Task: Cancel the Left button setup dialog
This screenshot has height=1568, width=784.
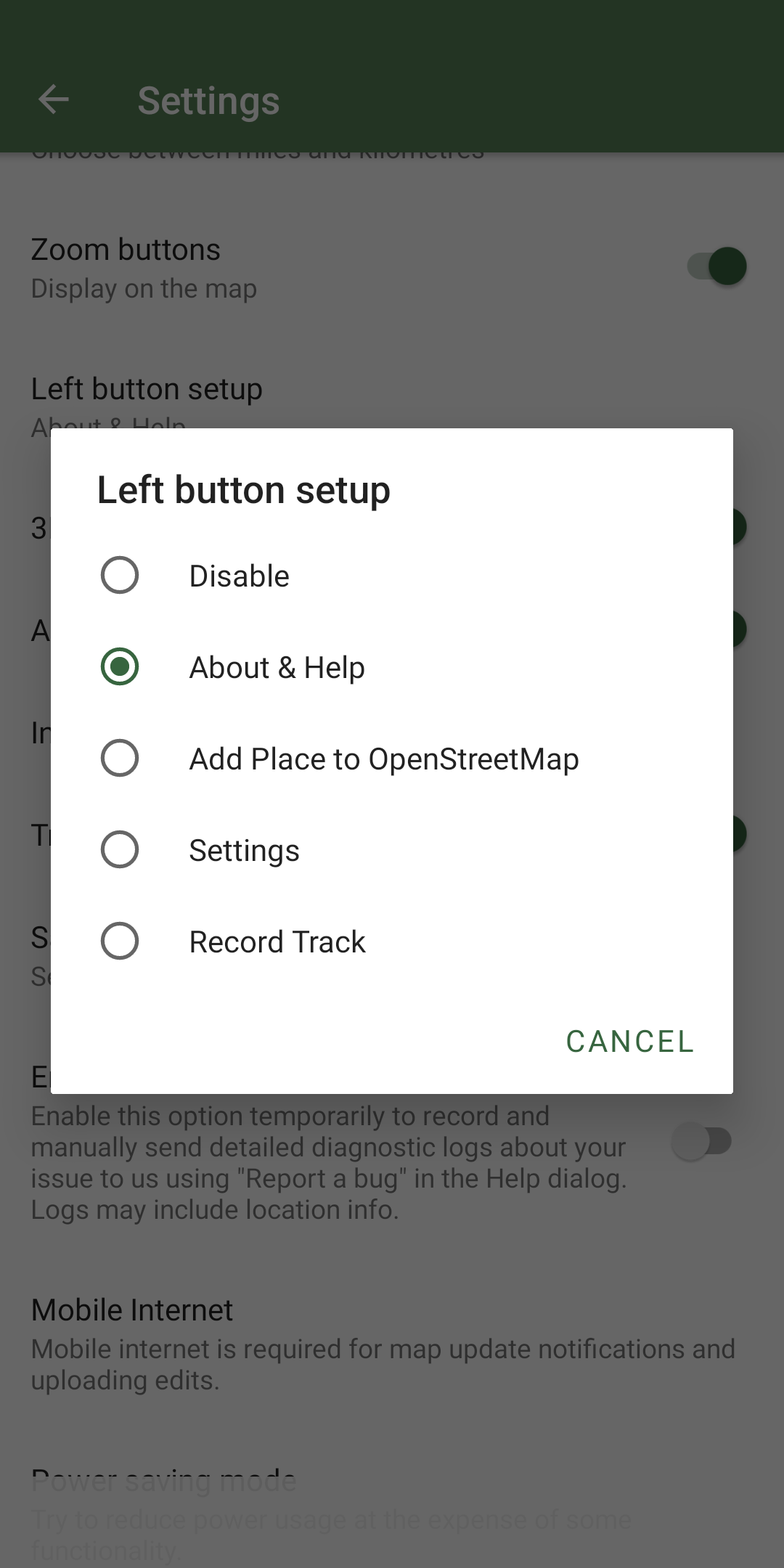Action: tap(630, 1042)
